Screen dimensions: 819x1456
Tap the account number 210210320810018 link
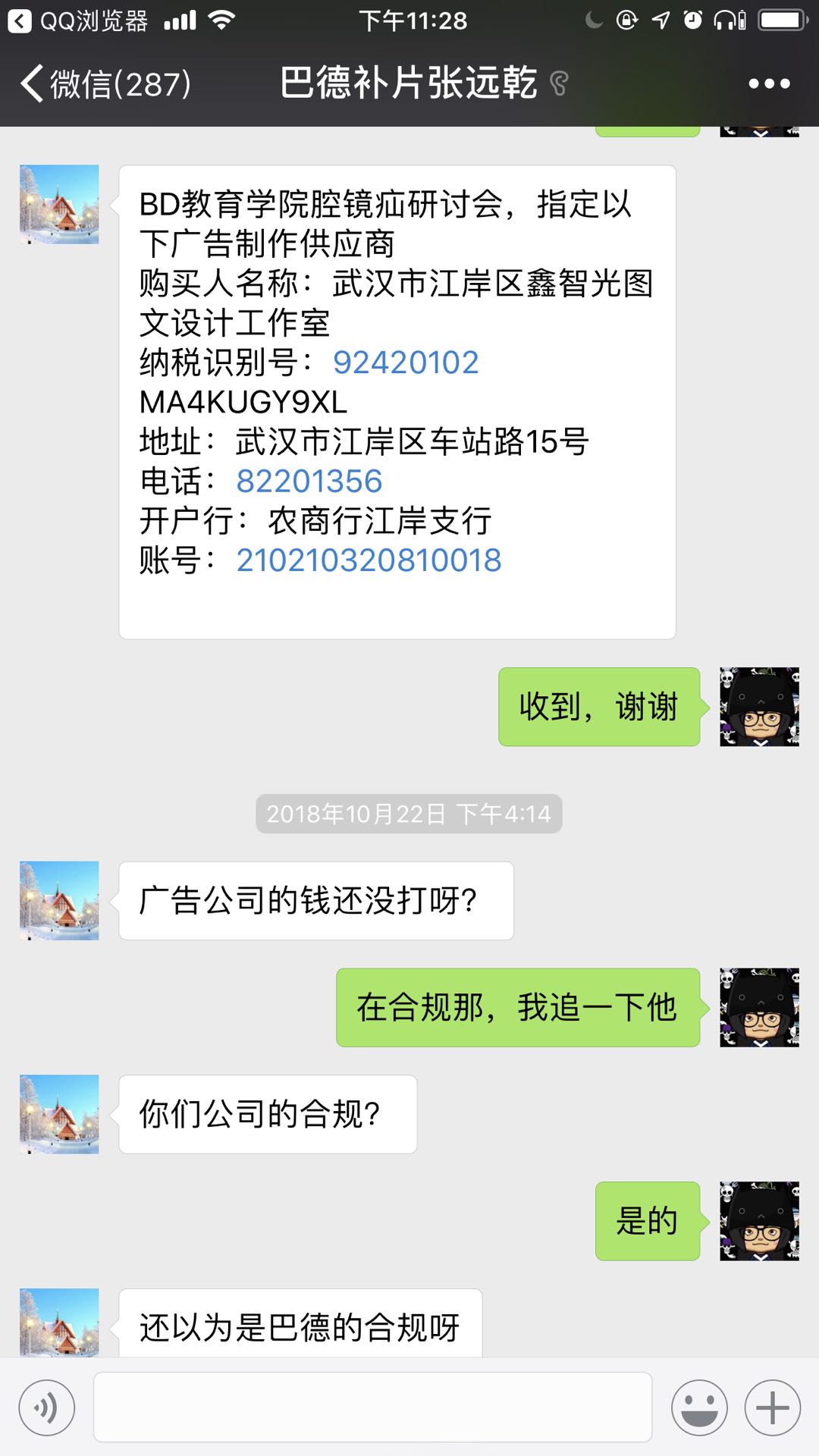pos(369,560)
